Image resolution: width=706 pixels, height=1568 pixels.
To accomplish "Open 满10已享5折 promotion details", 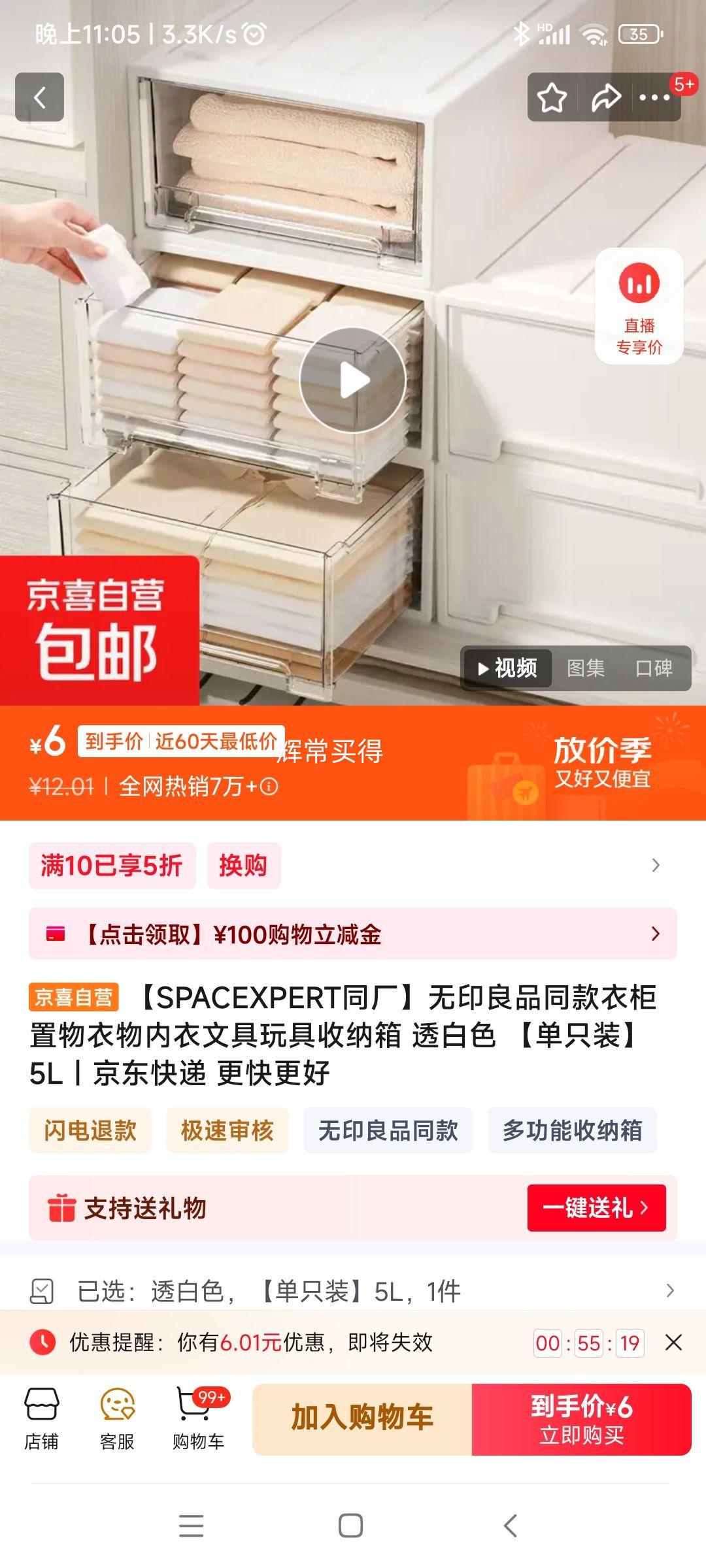I will 112,866.
